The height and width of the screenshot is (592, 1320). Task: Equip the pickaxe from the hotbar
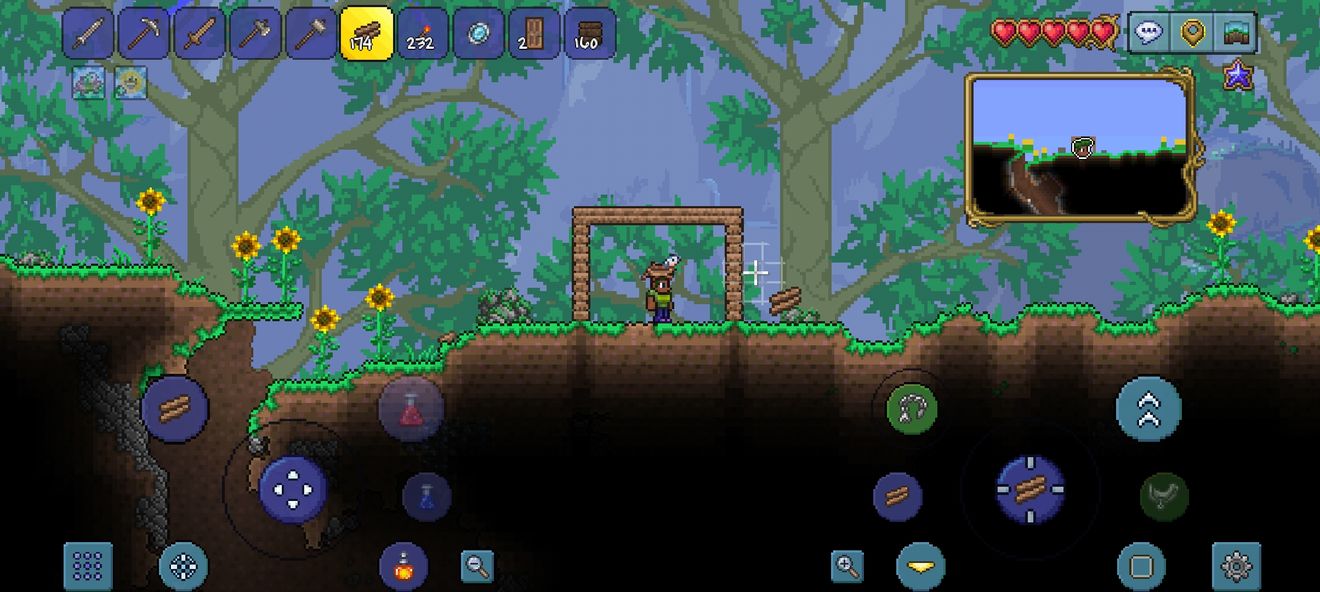point(144,33)
